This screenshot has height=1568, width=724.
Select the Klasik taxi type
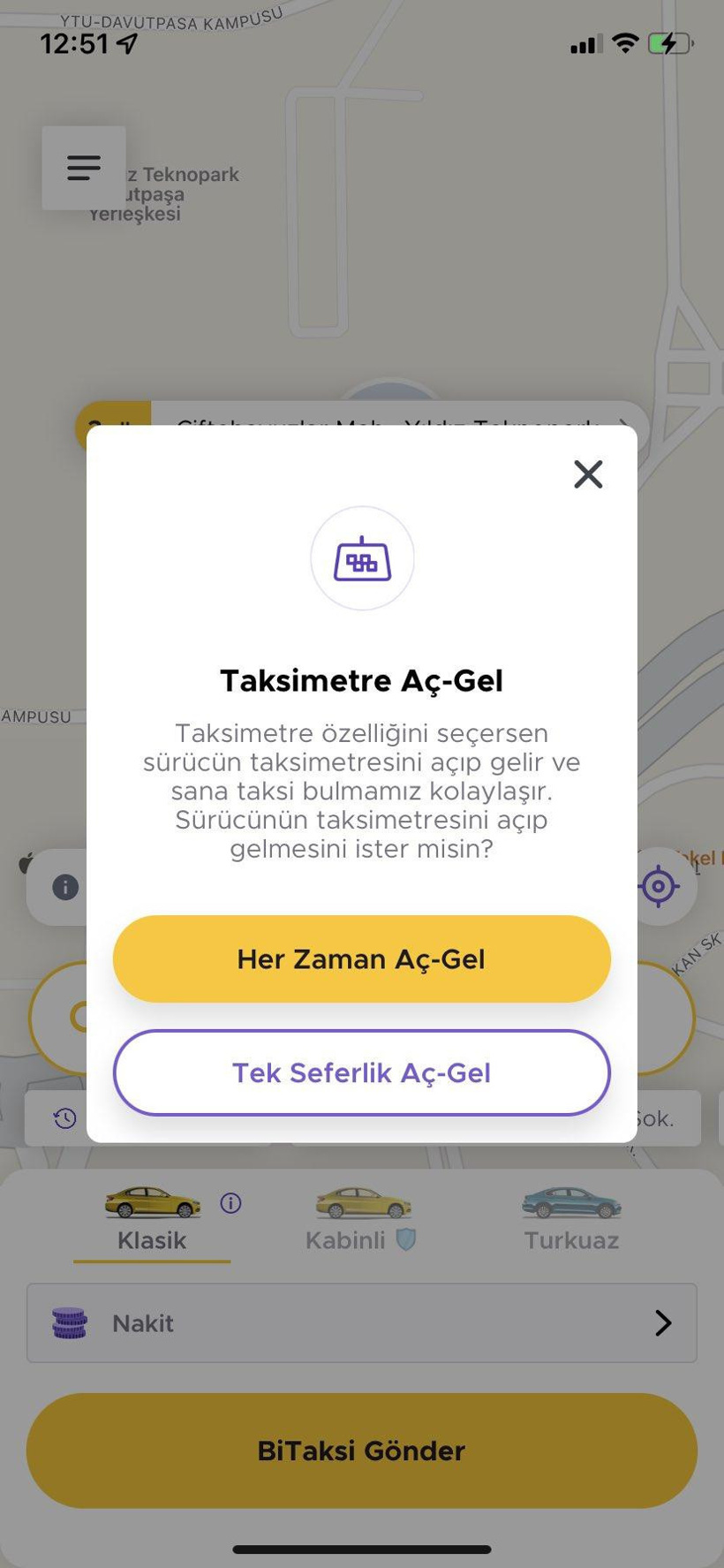pyautogui.click(x=151, y=1219)
